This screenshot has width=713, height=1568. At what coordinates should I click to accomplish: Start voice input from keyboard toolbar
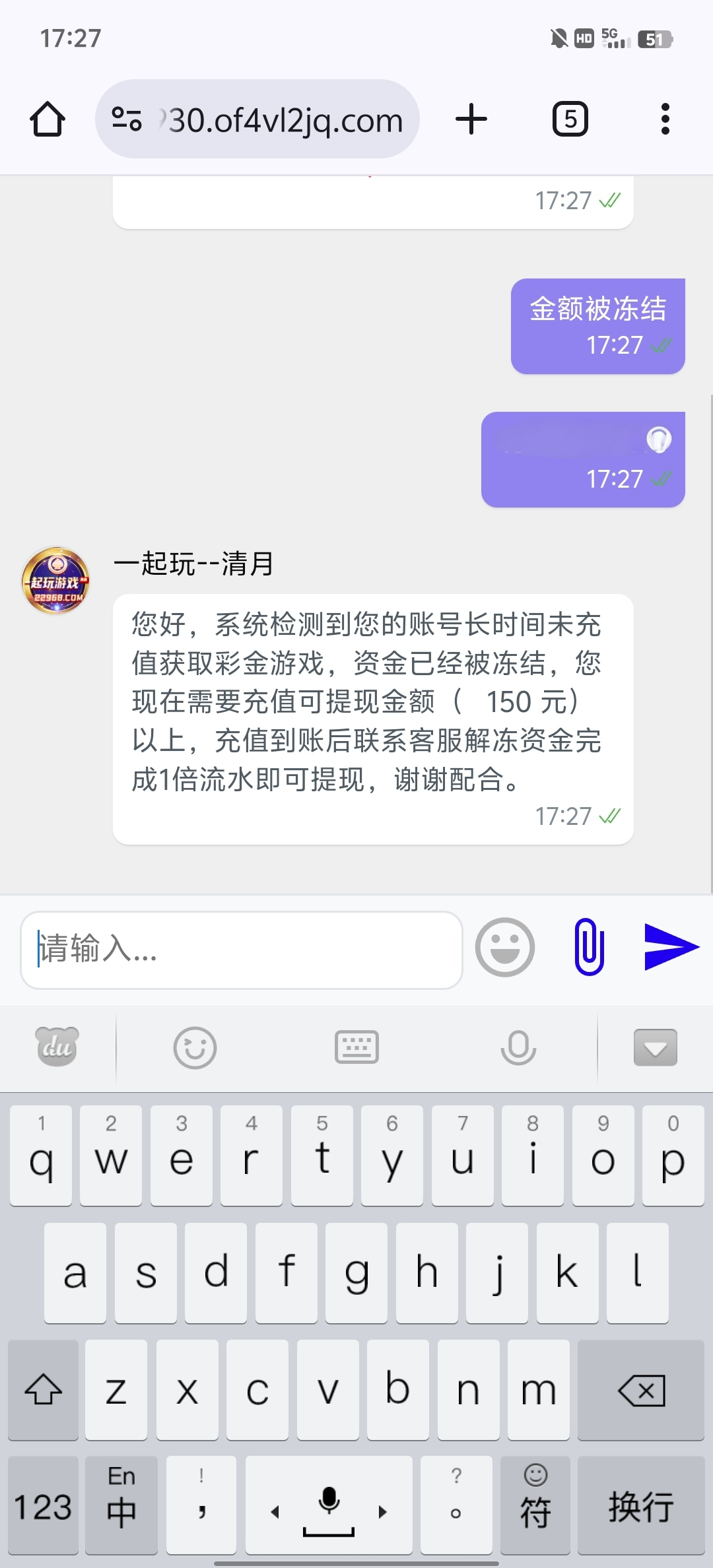518,1047
